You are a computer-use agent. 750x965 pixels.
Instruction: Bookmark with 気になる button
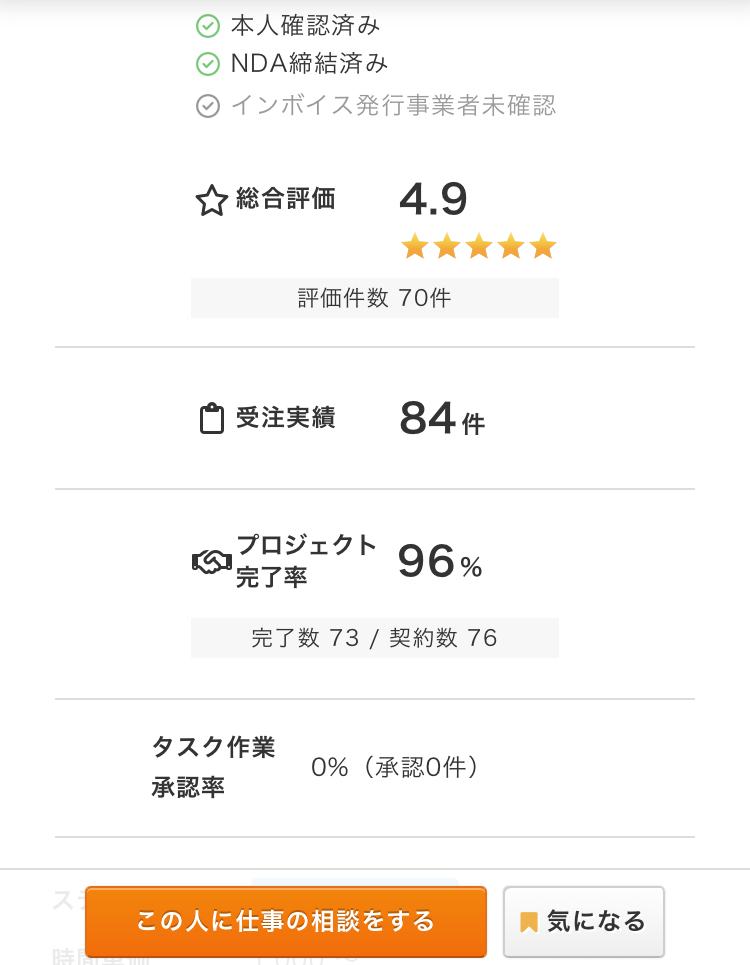[x=584, y=921]
